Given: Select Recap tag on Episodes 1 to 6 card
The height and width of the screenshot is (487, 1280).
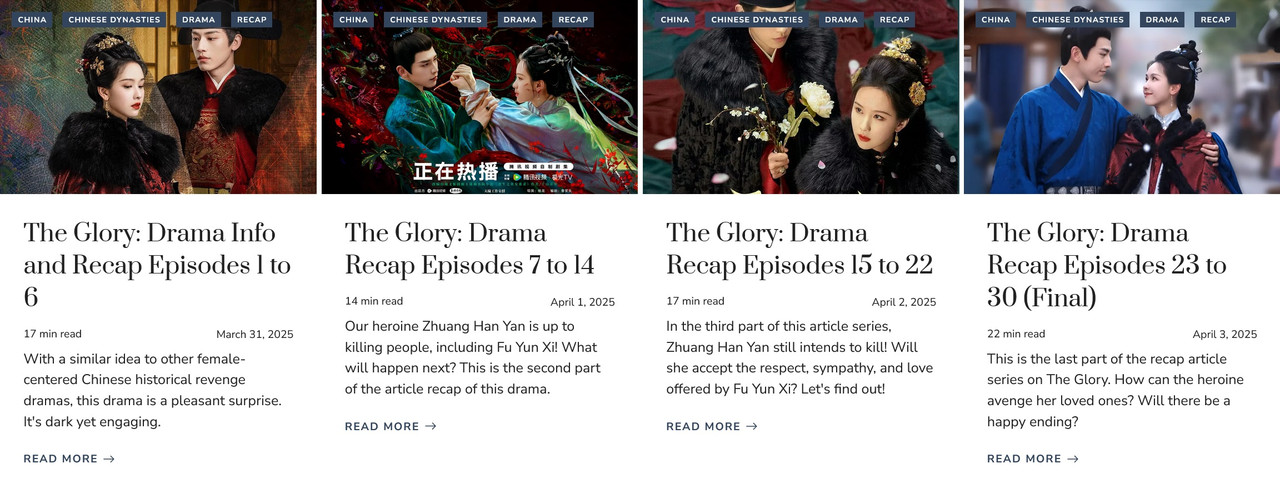Looking at the screenshot, I should [x=252, y=20].
